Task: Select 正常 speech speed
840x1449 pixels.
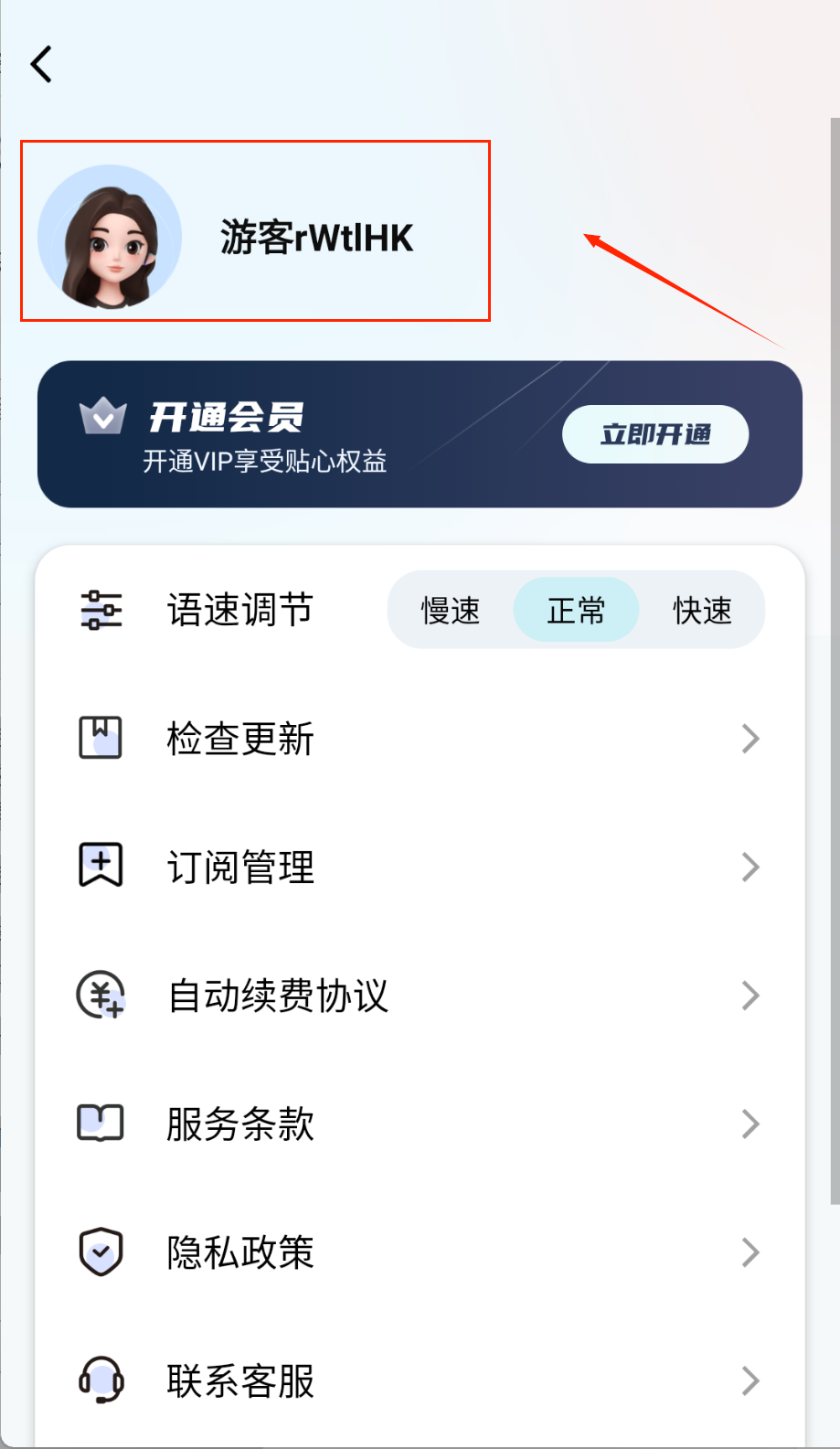Action: pos(576,611)
